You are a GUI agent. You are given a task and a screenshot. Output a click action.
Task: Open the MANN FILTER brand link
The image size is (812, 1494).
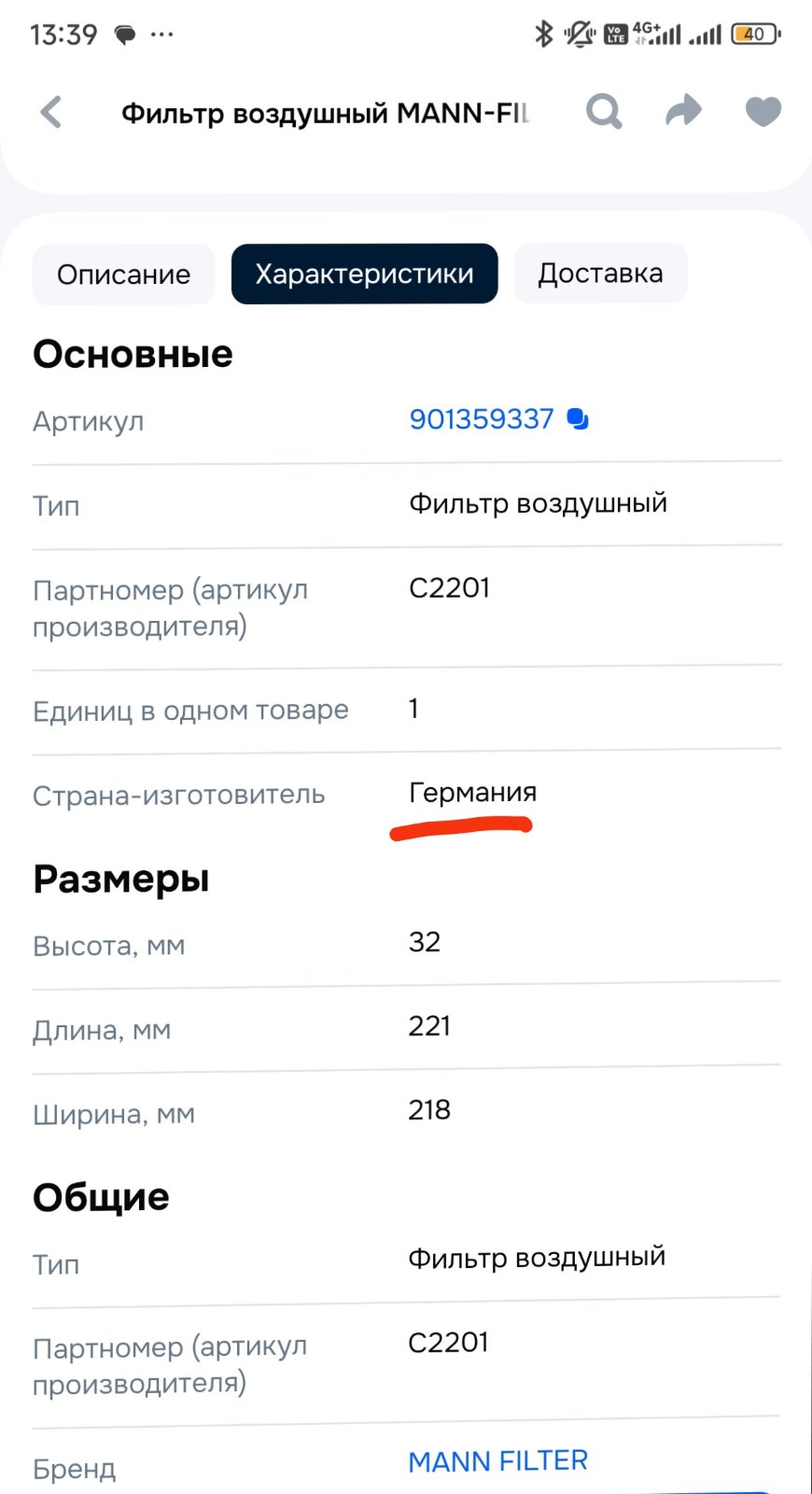click(x=498, y=1460)
